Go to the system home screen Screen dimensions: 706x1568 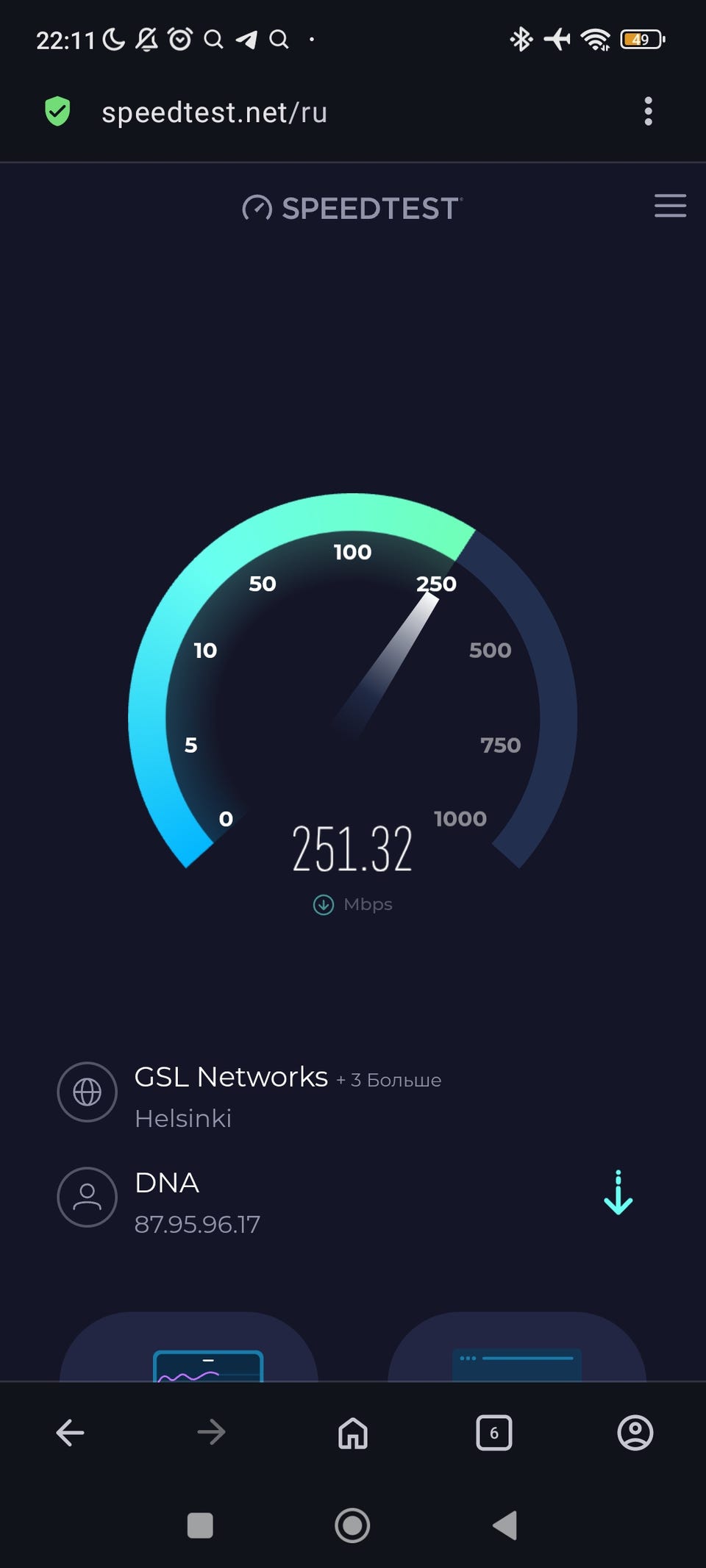(352, 1525)
